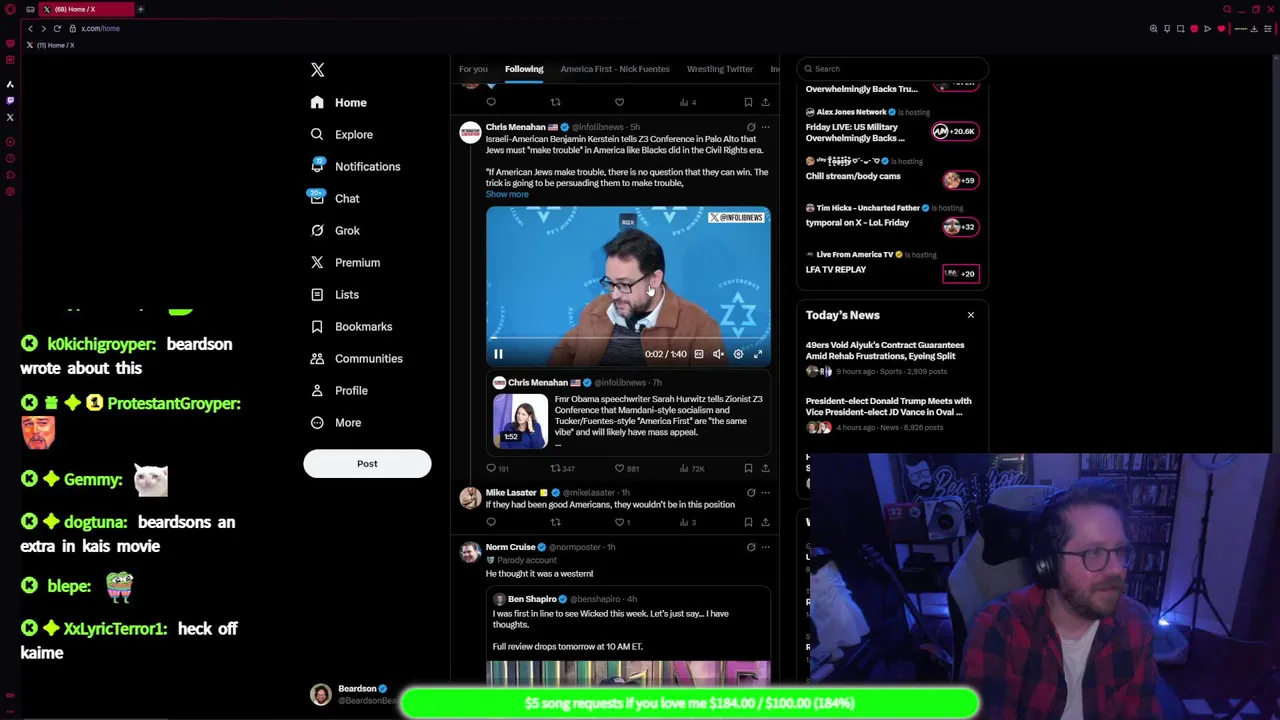
Task: Compose a new post with Post button
Action: tap(367, 463)
